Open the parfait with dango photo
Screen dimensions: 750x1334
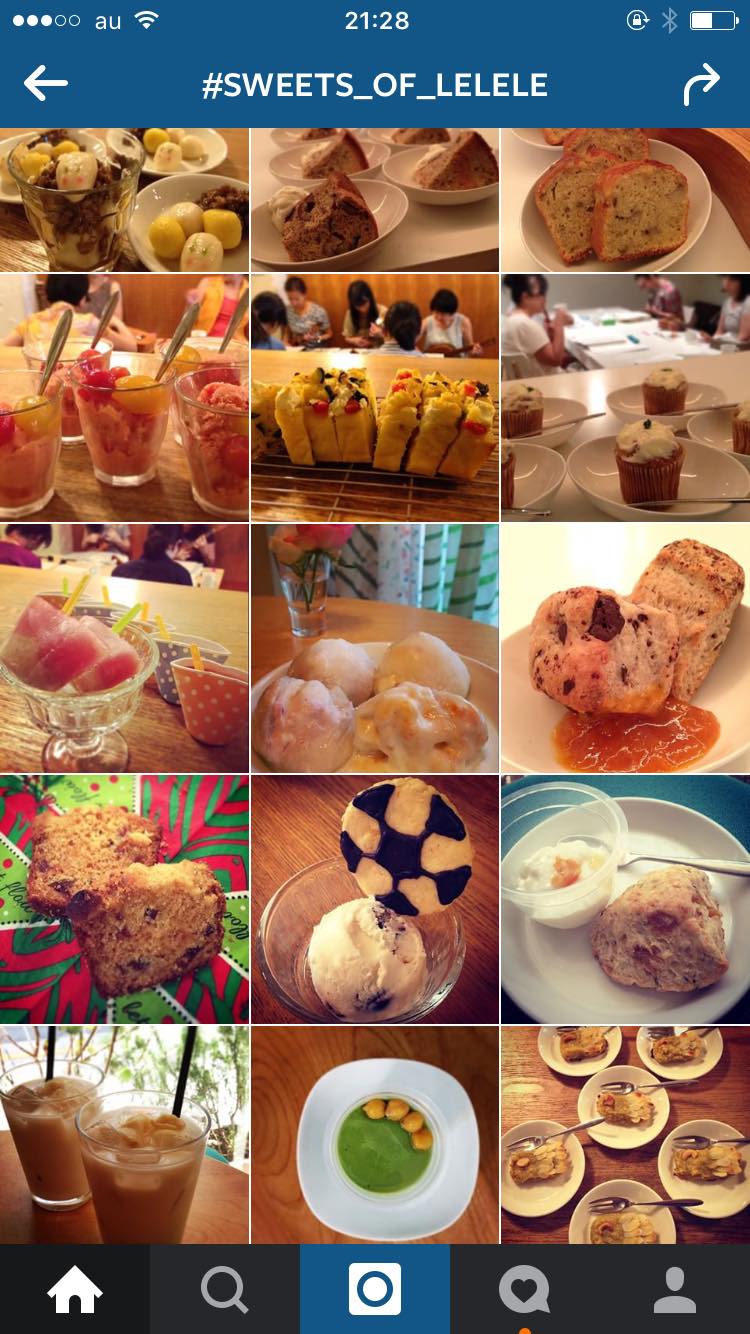click(x=124, y=200)
